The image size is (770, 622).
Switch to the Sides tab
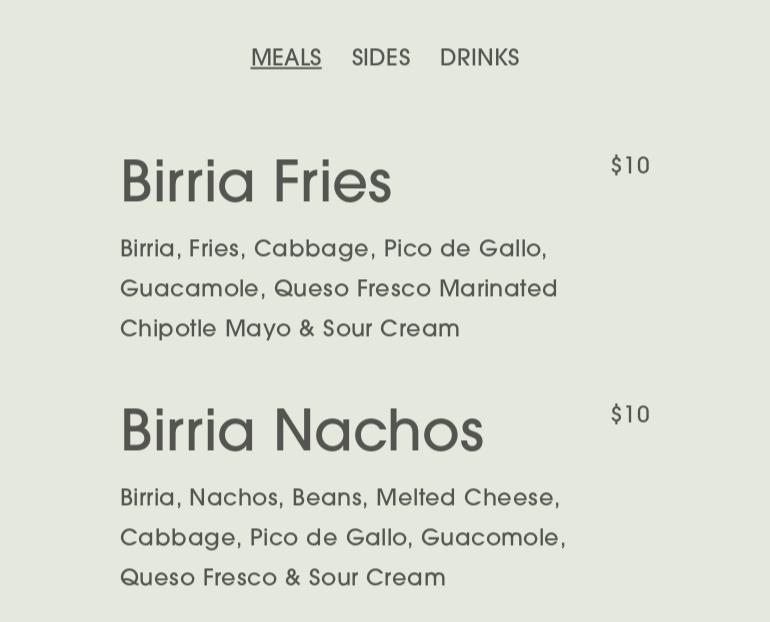click(x=381, y=58)
